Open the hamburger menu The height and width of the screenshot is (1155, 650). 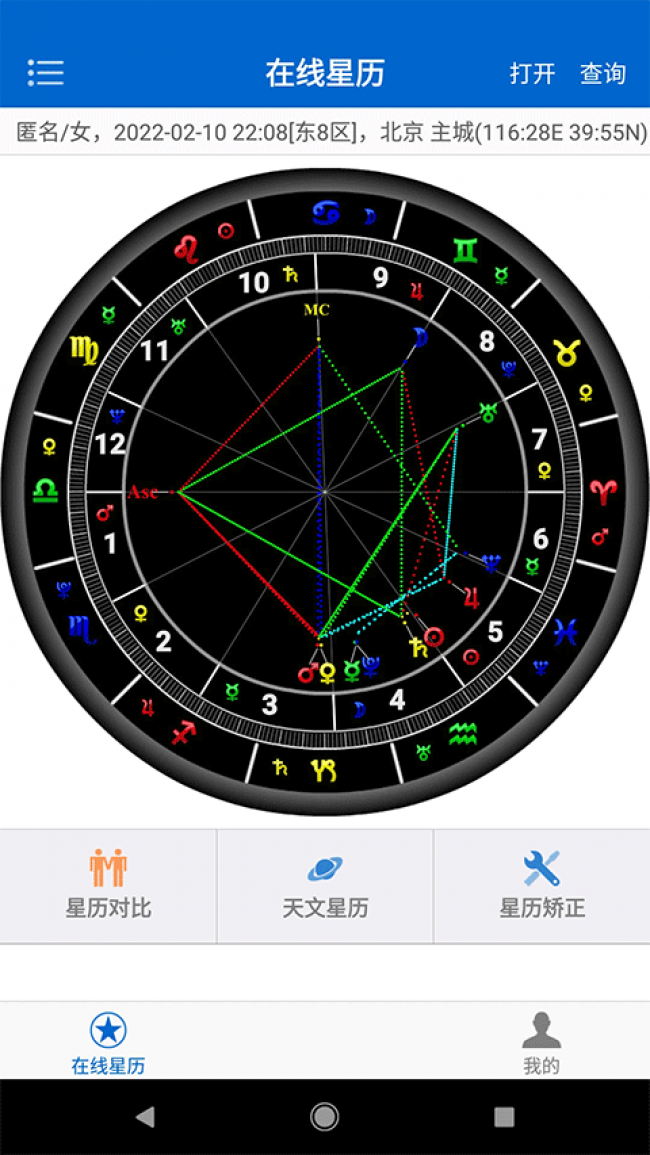(x=45, y=73)
